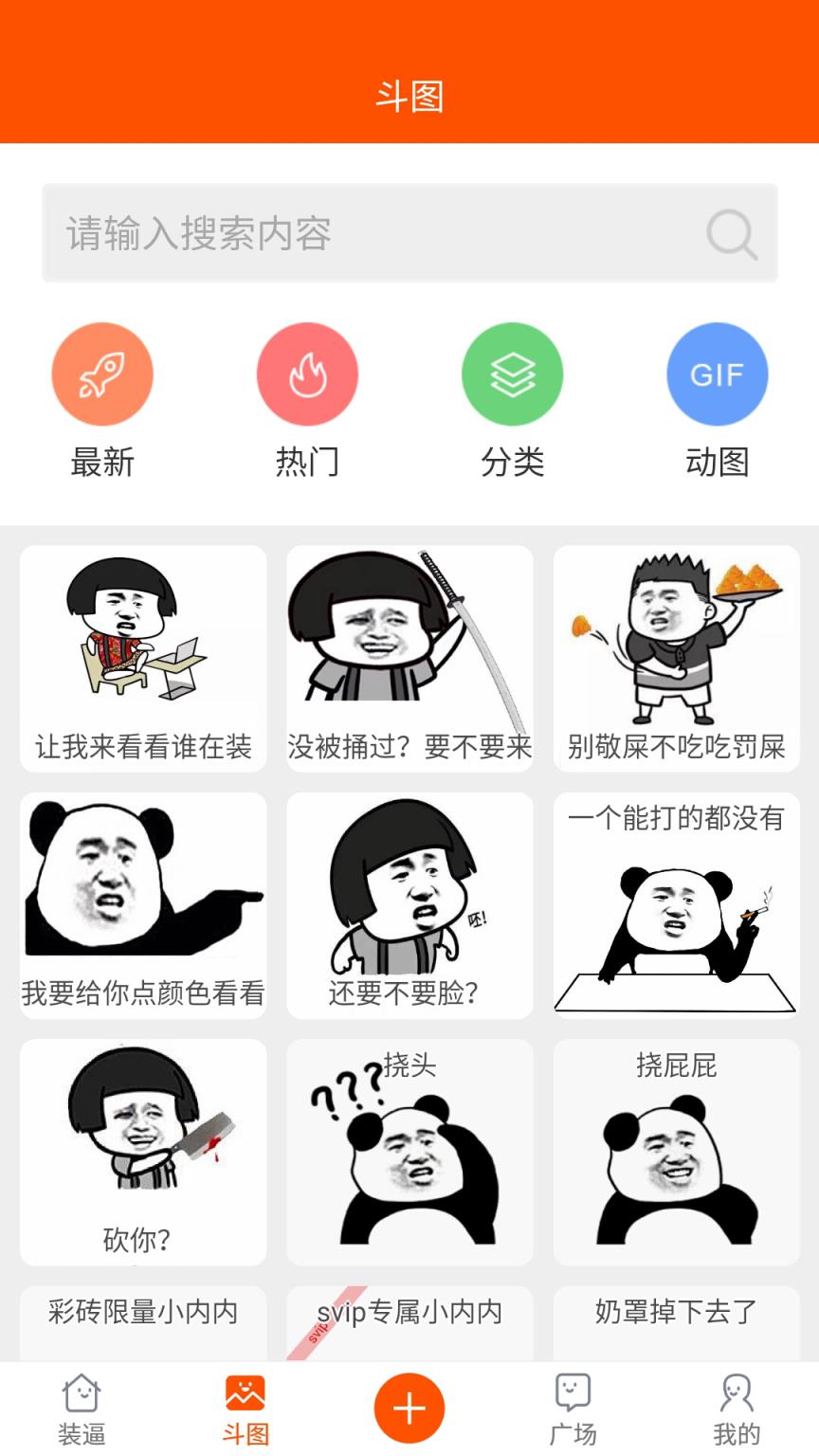Open the 最新 rocket icon
The image size is (819, 1456).
(x=101, y=373)
